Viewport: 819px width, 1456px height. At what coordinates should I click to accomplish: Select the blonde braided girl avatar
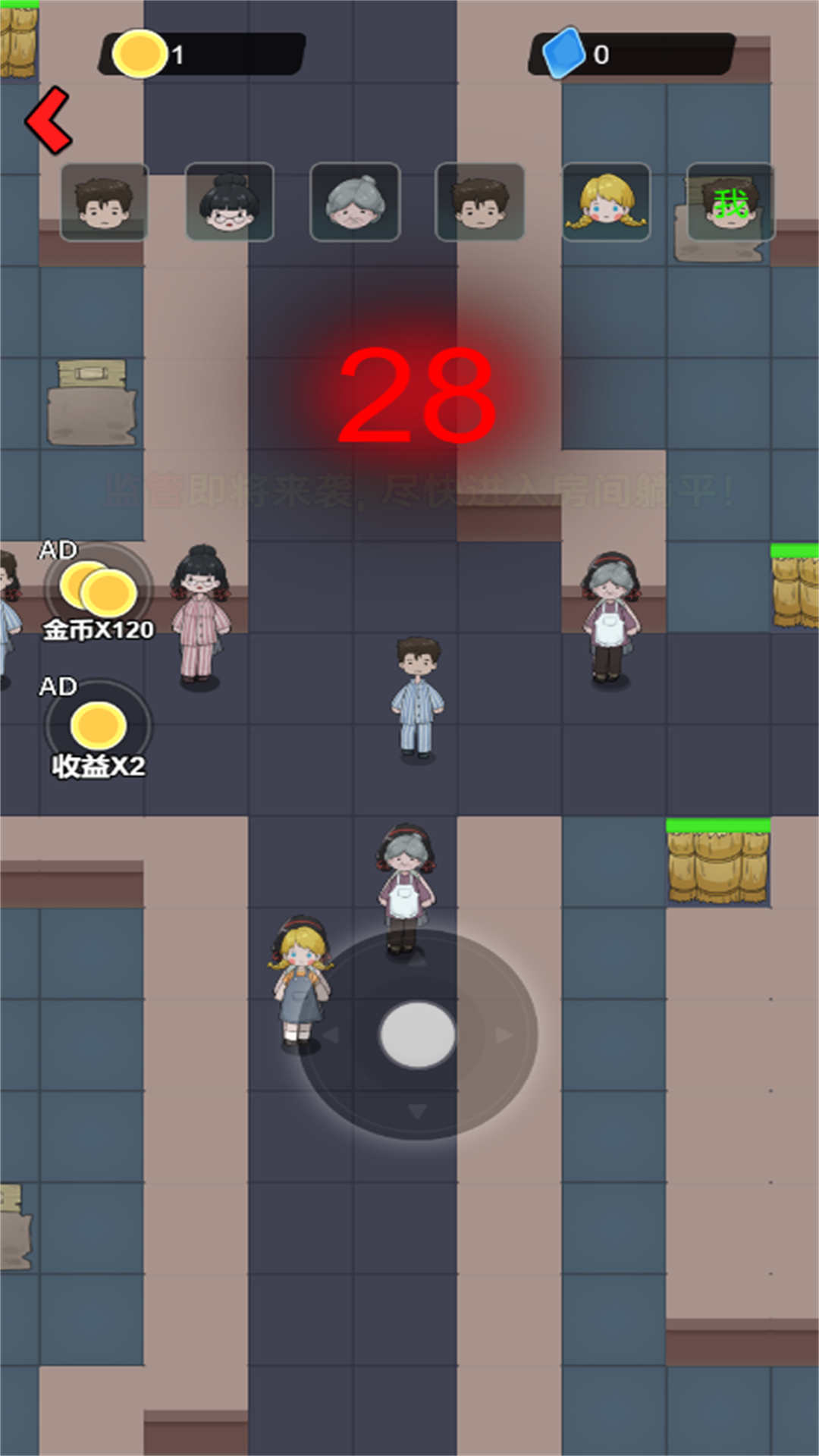pyautogui.click(x=606, y=202)
